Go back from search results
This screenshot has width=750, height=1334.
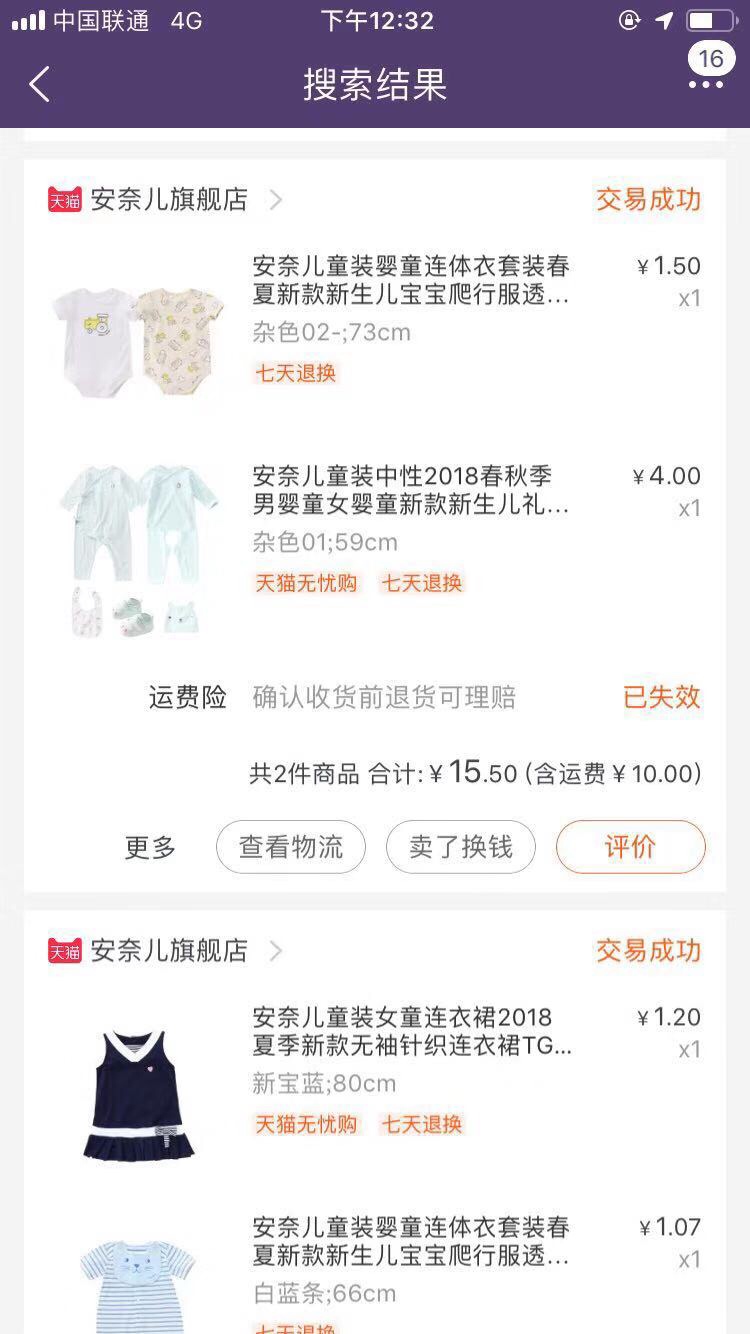[x=40, y=85]
